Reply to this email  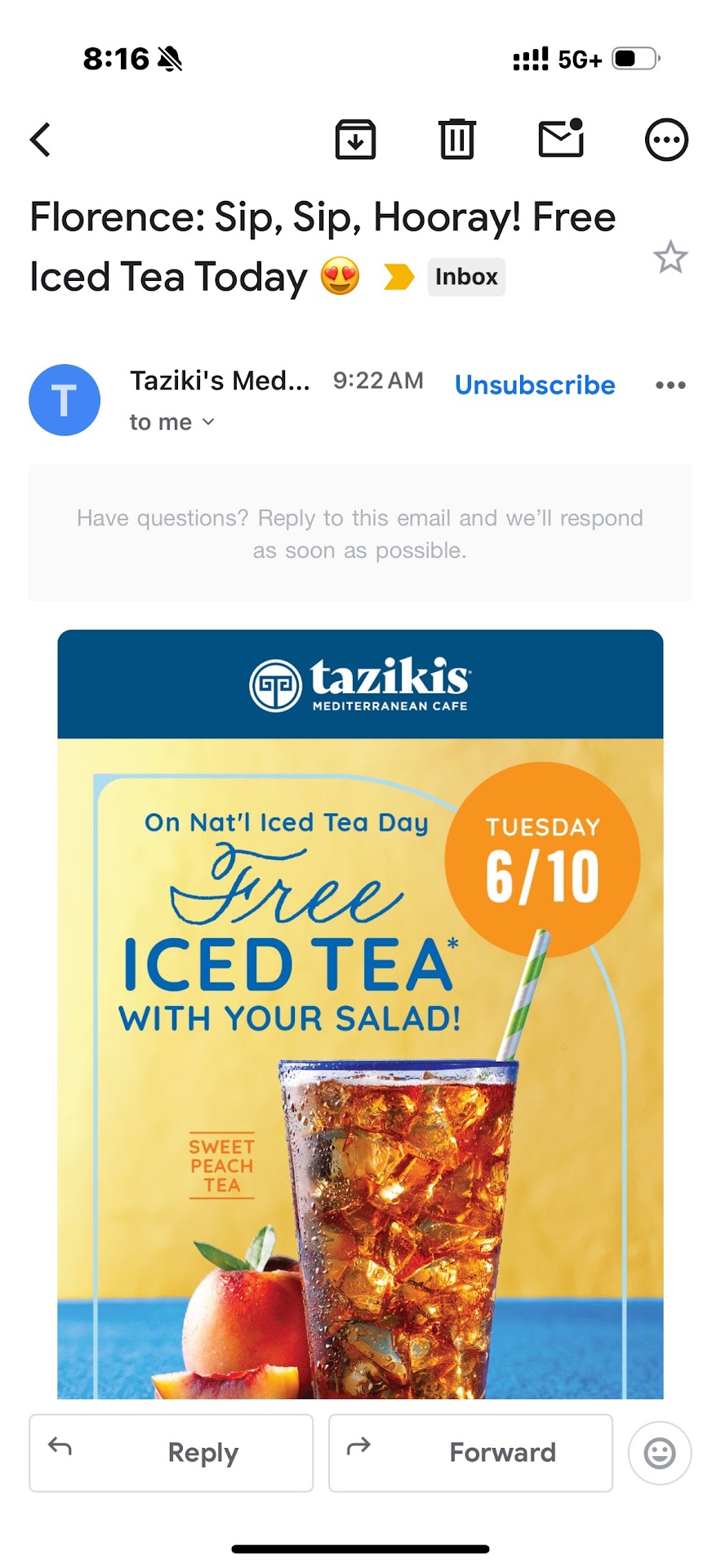(171, 1453)
